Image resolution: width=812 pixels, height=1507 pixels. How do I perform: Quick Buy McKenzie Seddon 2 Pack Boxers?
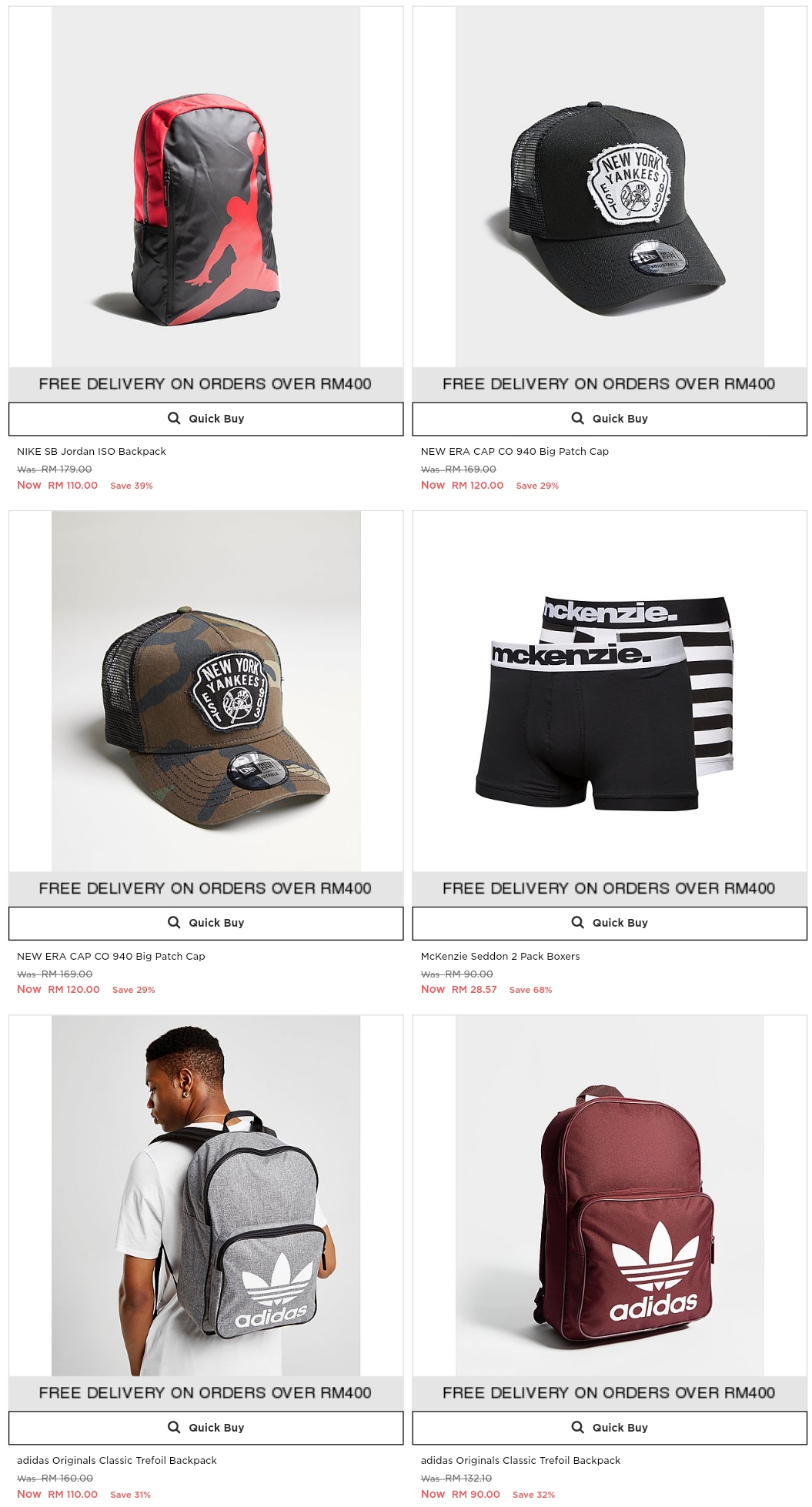pos(609,923)
